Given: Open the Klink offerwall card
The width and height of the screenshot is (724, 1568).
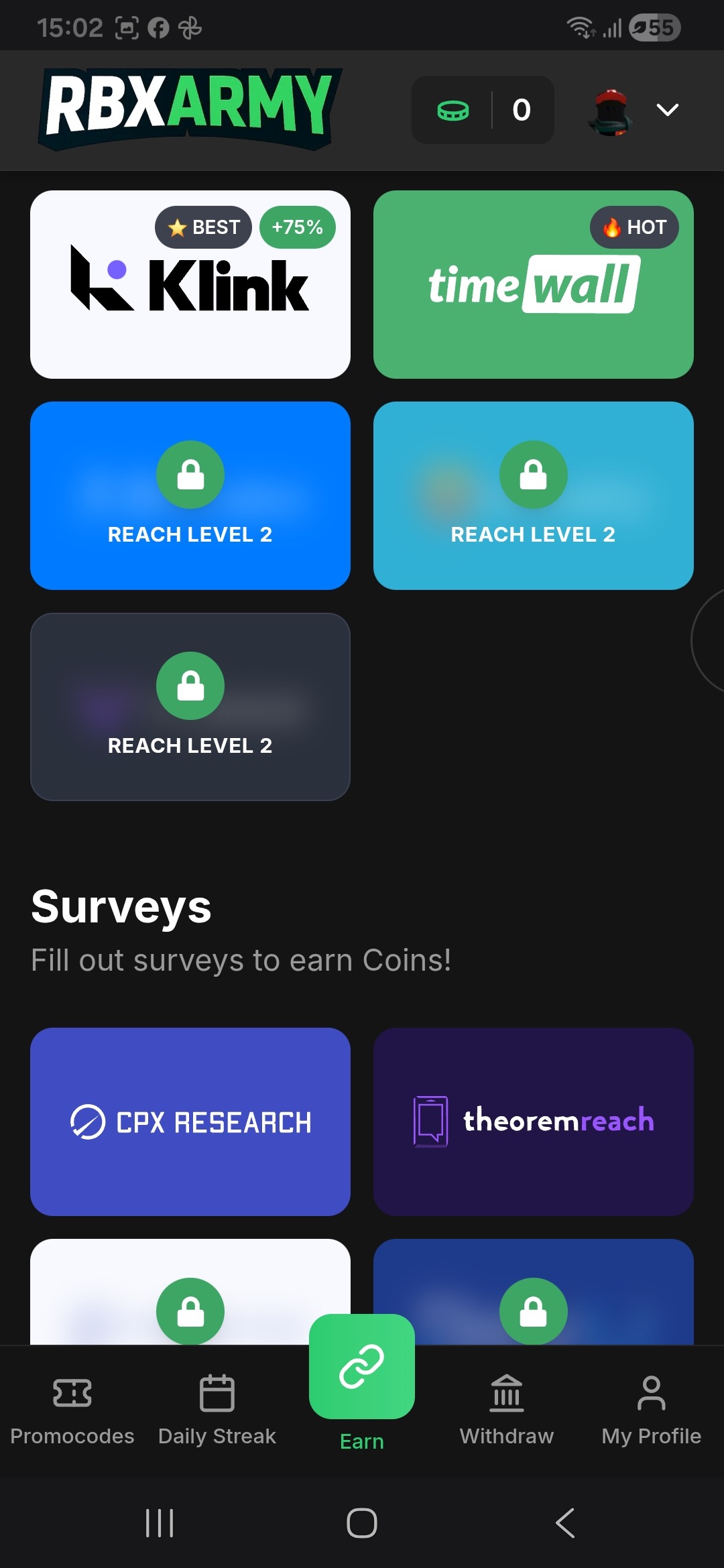Looking at the screenshot, I should coord(190,285).
